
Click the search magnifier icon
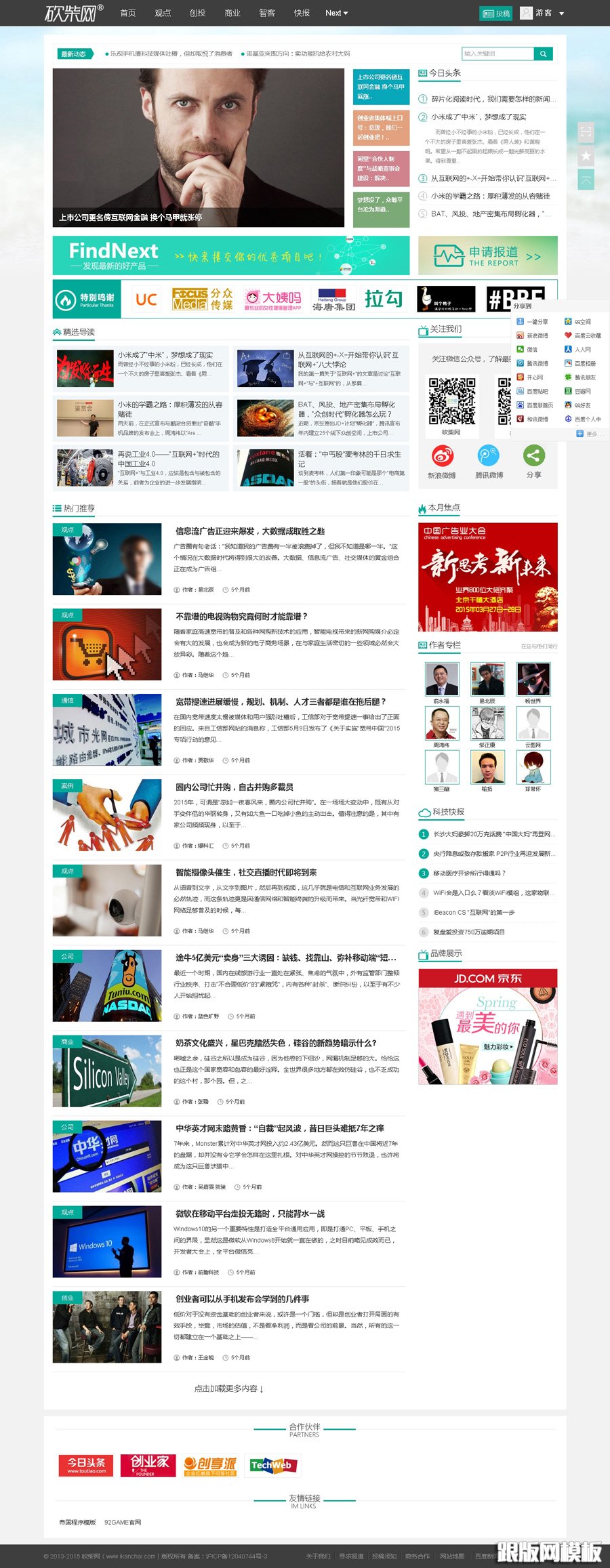(544, 54)
